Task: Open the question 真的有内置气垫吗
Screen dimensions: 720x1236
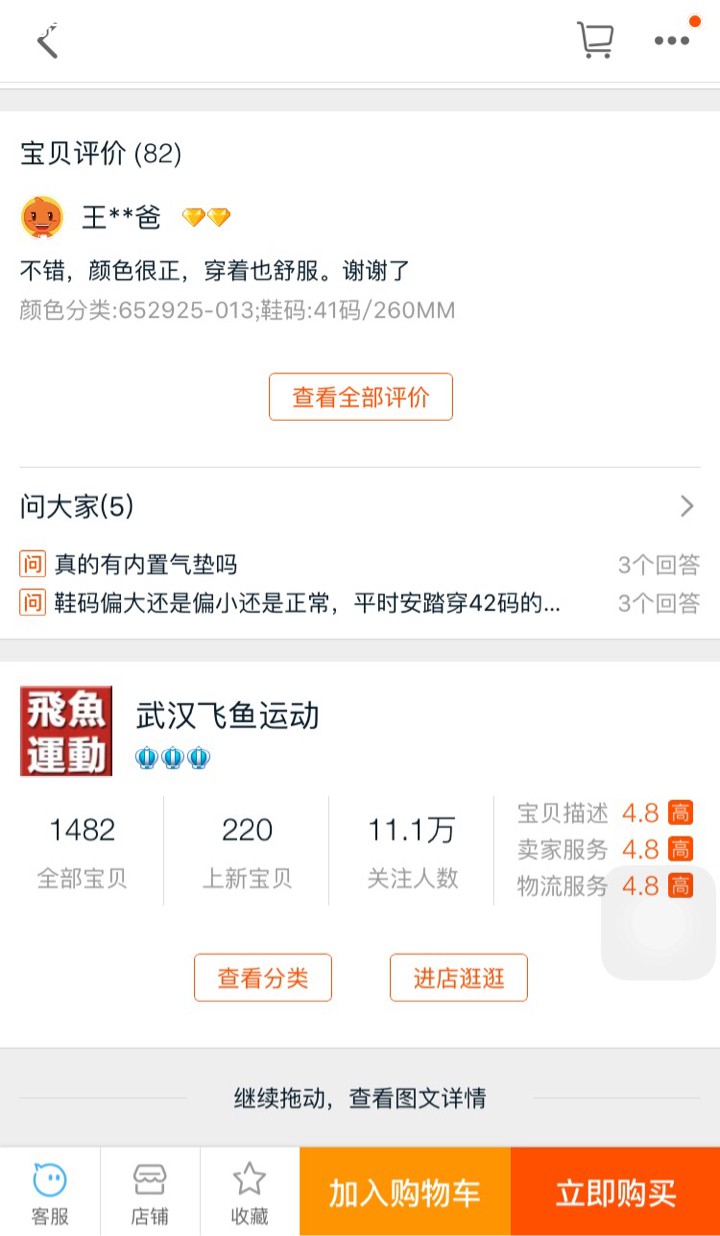Action: [146, 565]
